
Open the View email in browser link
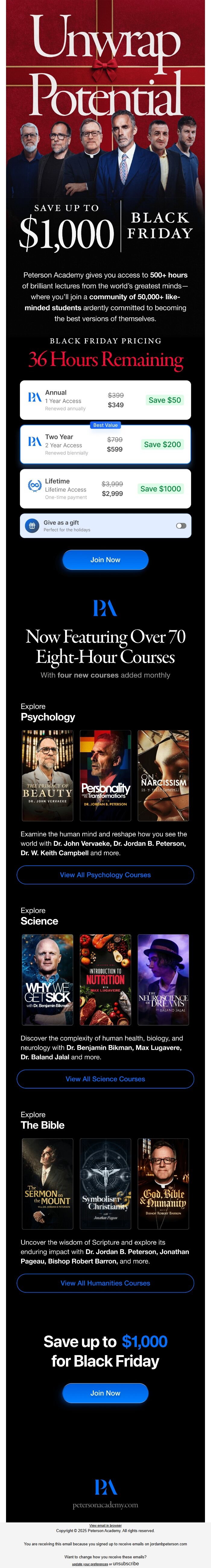105,1525
